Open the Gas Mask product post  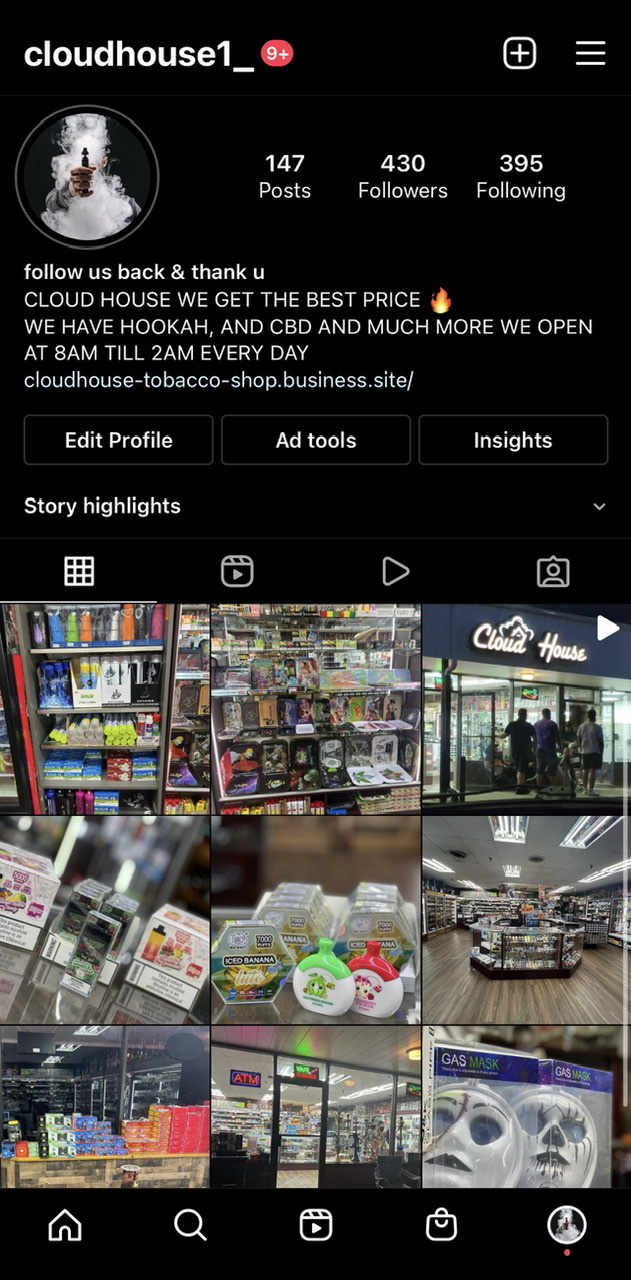[x=526, y=1107]
